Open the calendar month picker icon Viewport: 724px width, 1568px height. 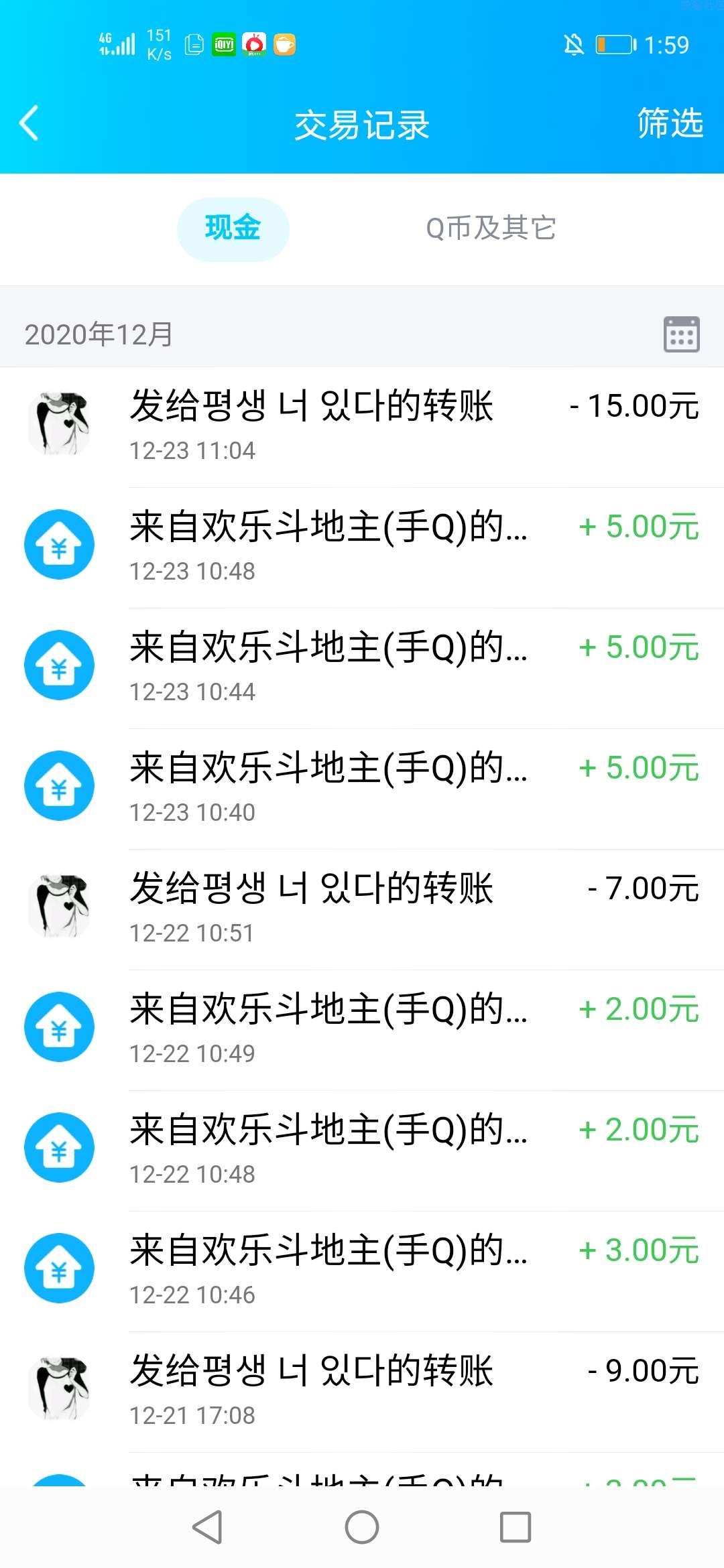pos(681,334)
